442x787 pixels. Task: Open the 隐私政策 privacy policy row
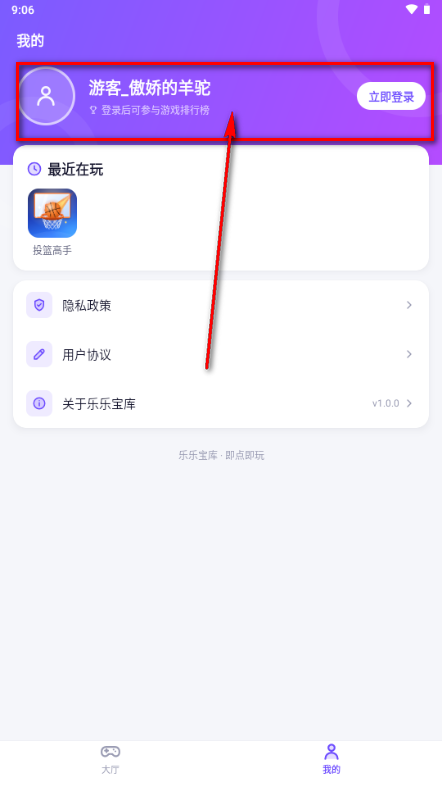tap(221, 305)
